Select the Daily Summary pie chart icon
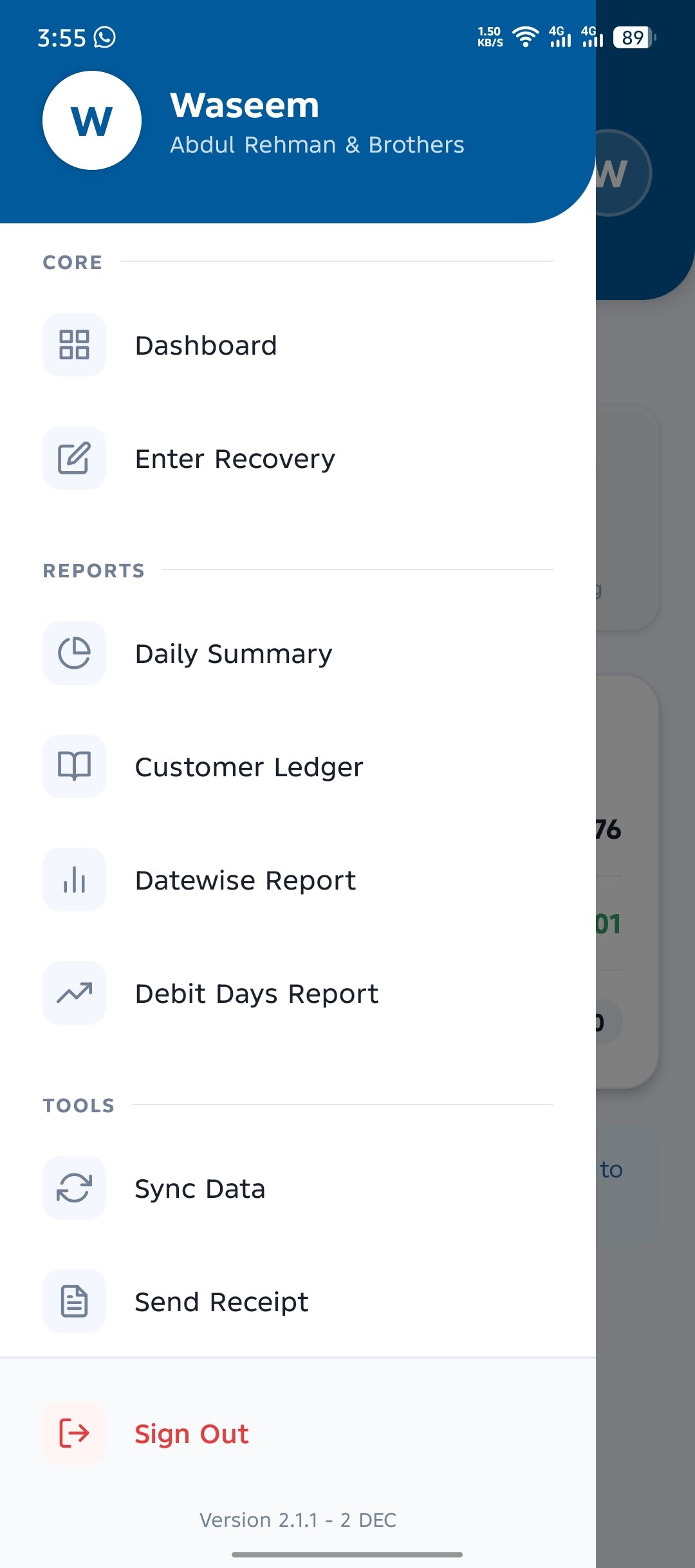Image resolution: width=695 pixels, height=1568 pixels. (74, 653)
